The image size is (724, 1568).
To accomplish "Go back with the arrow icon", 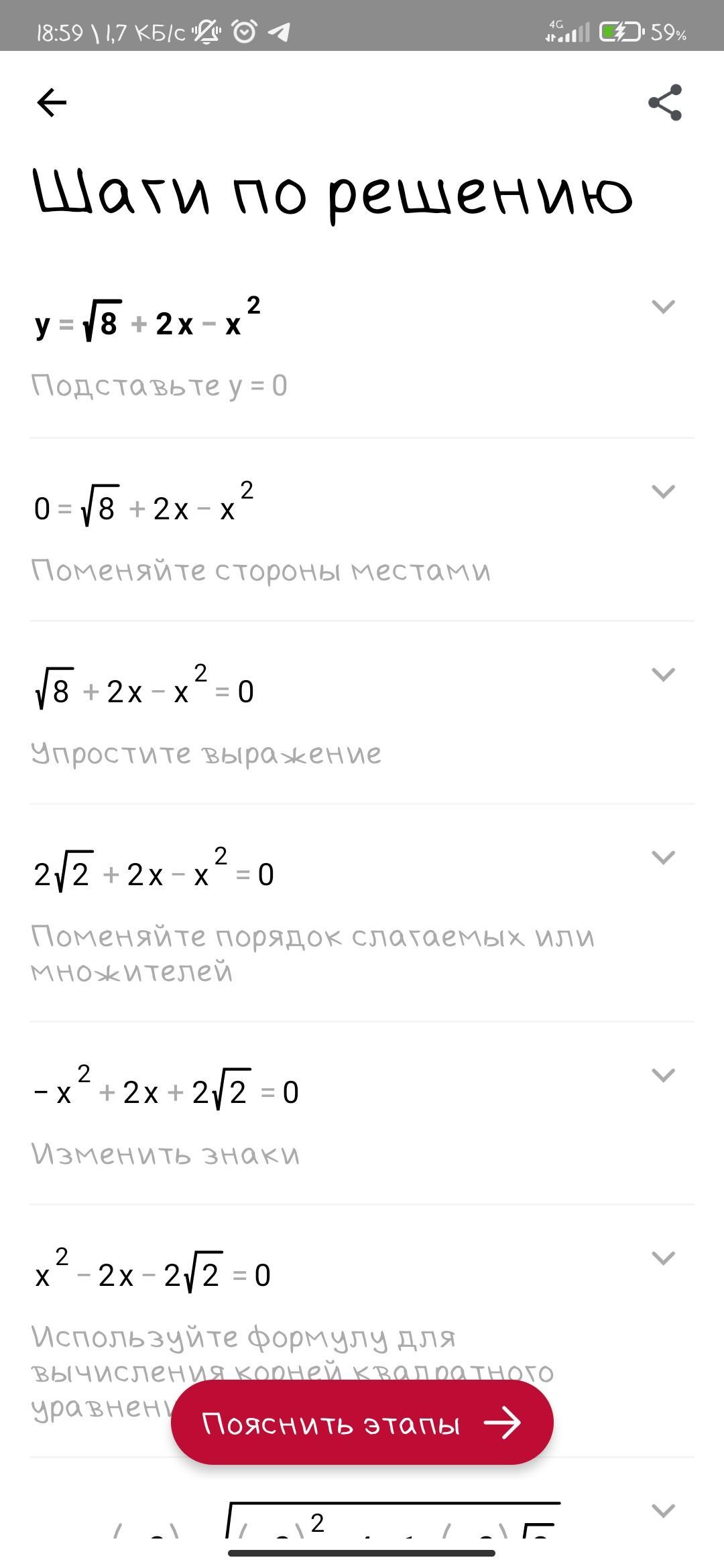I will (x=52, y=103).
